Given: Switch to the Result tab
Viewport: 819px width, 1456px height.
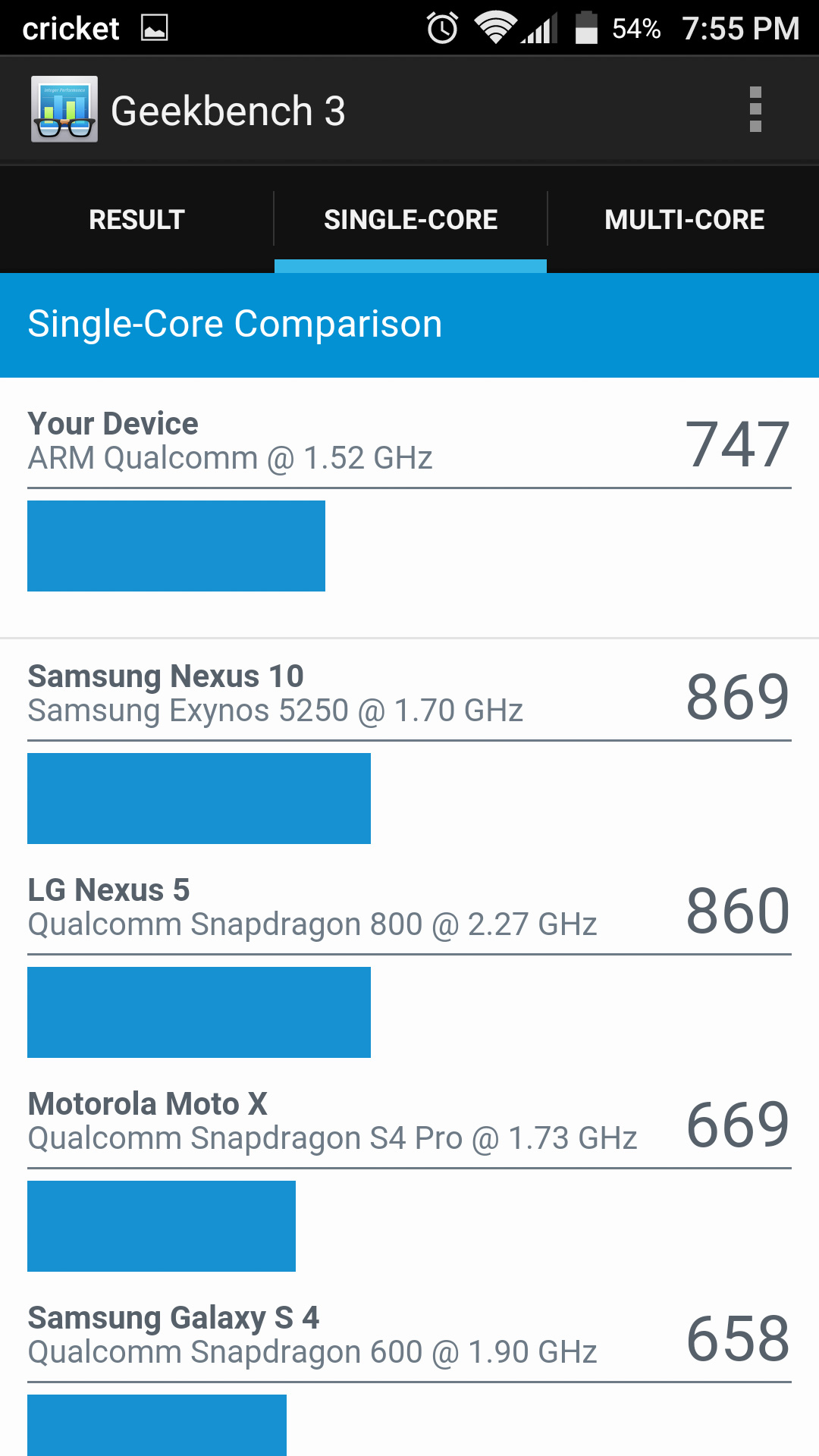Looking at the screenshot, I should 136,220.
